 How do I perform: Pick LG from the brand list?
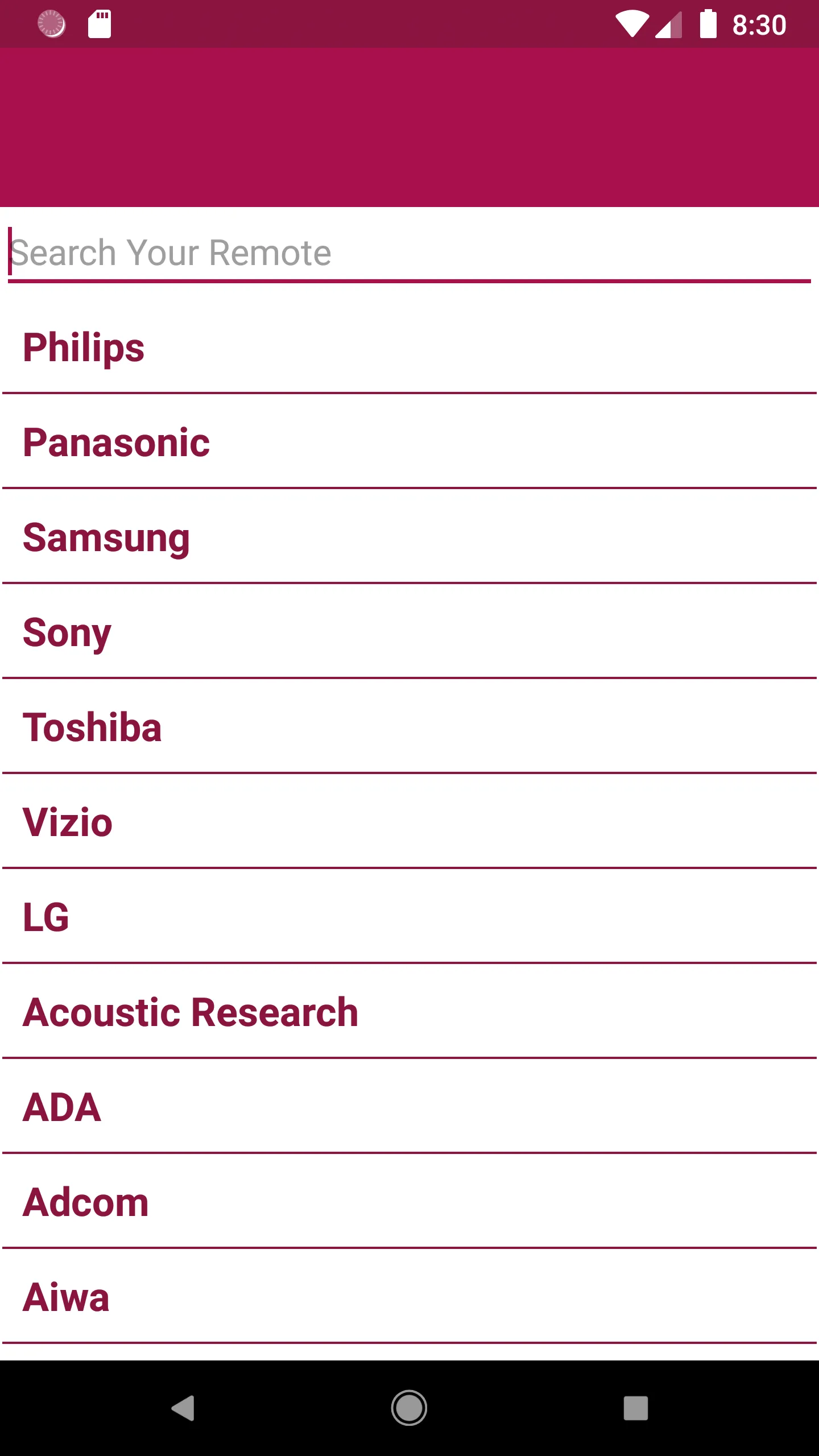click(409, 917)
